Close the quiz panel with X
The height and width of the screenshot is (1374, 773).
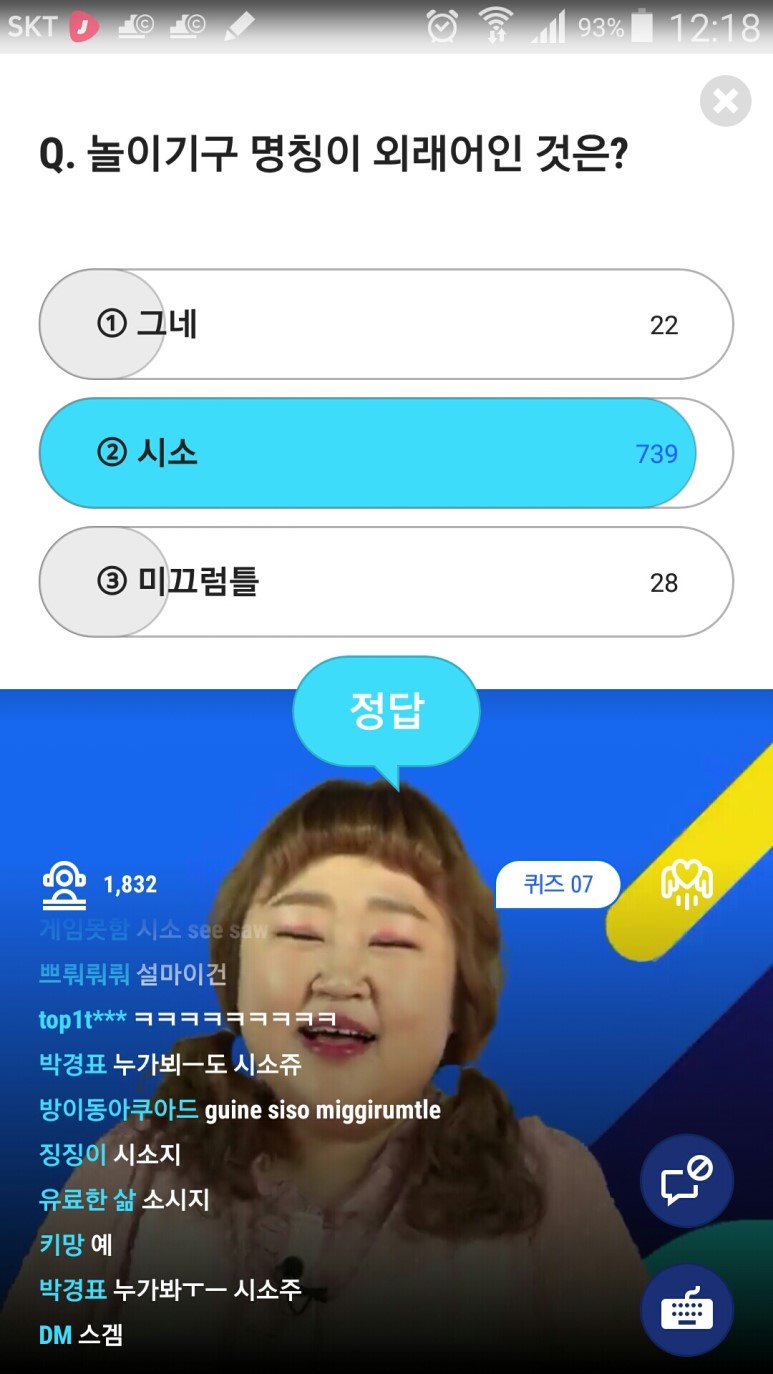(725, 101)
